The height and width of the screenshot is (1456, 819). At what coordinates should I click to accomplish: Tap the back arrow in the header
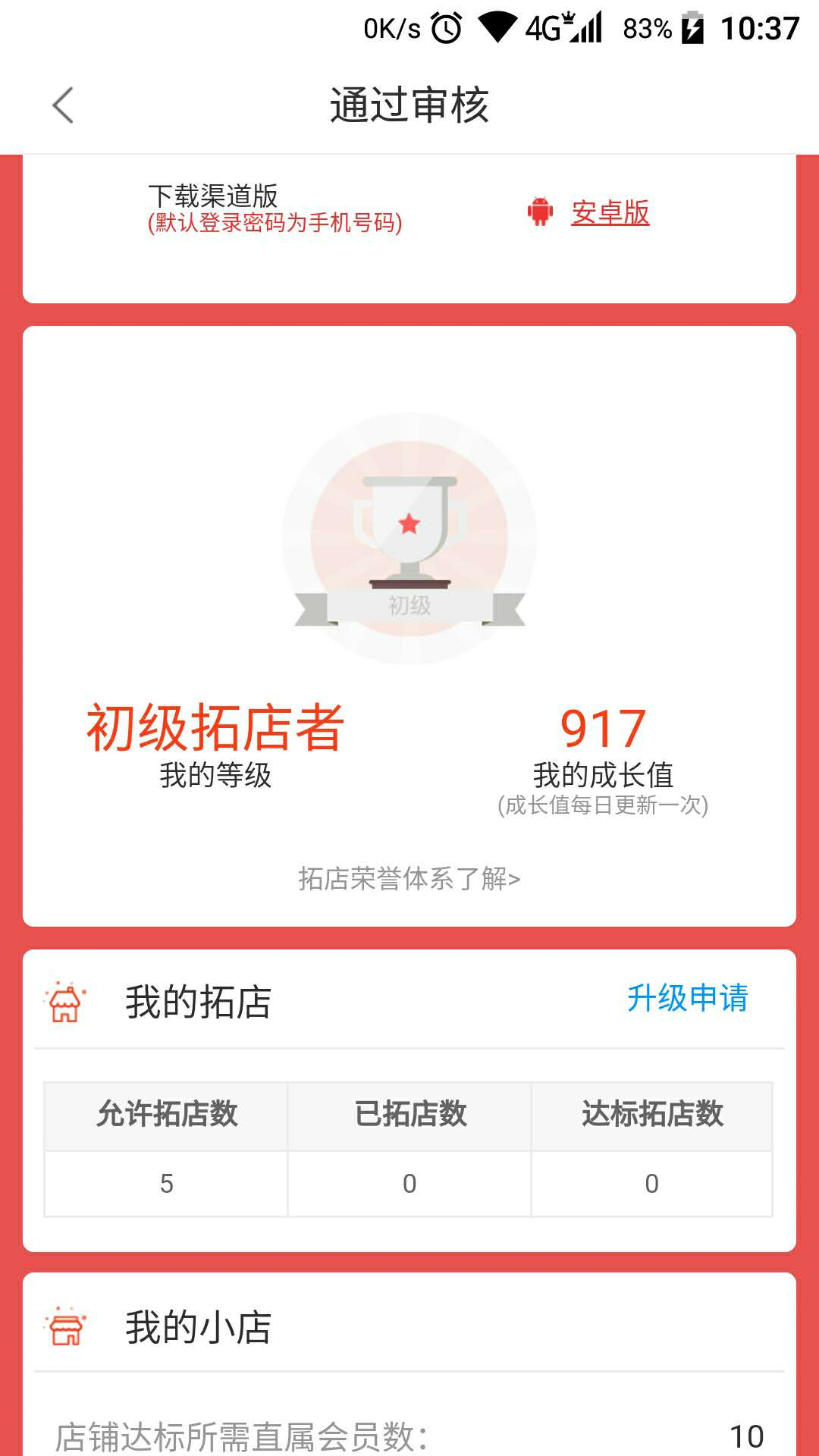click(x=64, y=105)
